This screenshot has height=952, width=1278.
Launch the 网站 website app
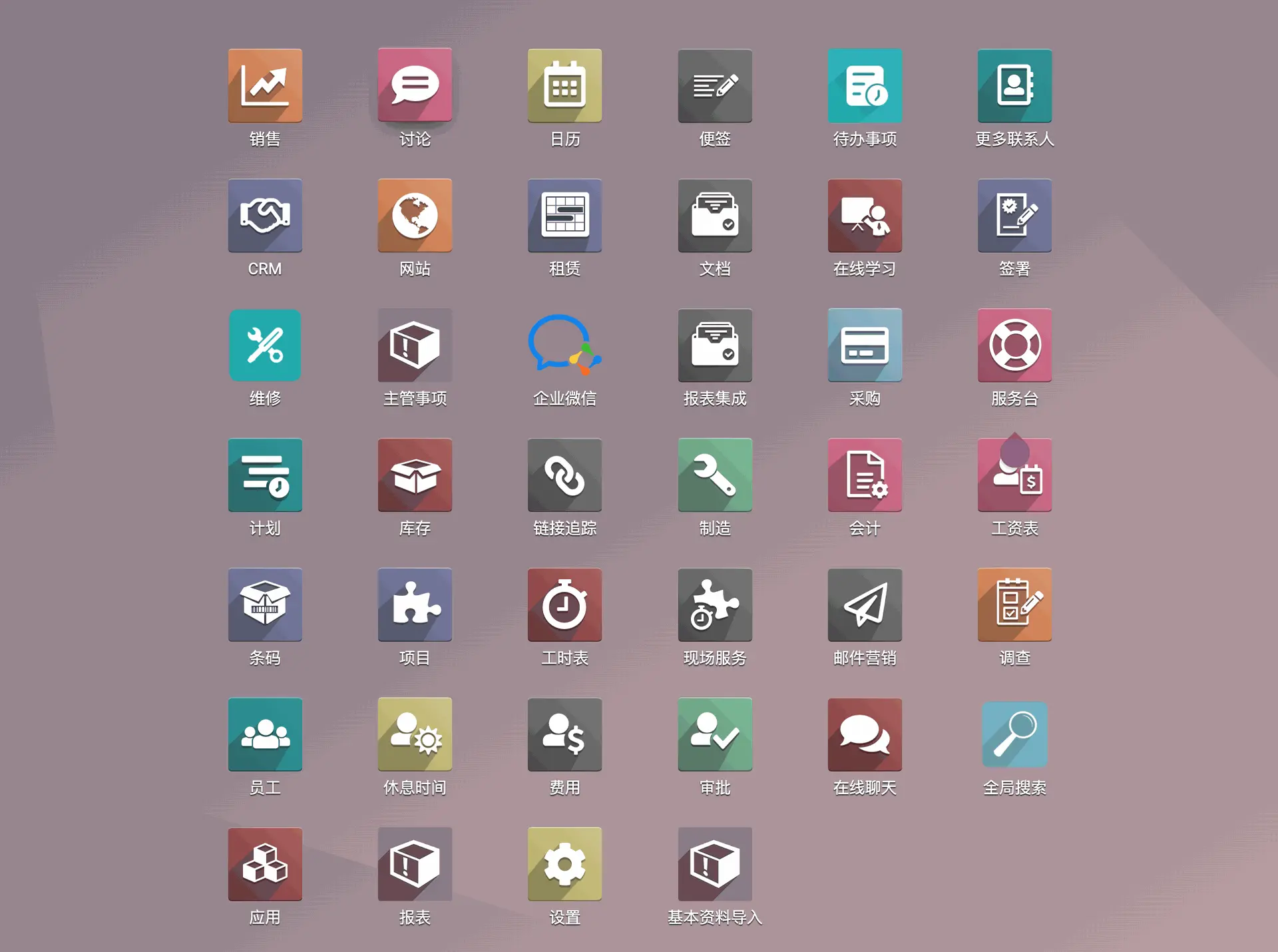click(x=415, y=216)
